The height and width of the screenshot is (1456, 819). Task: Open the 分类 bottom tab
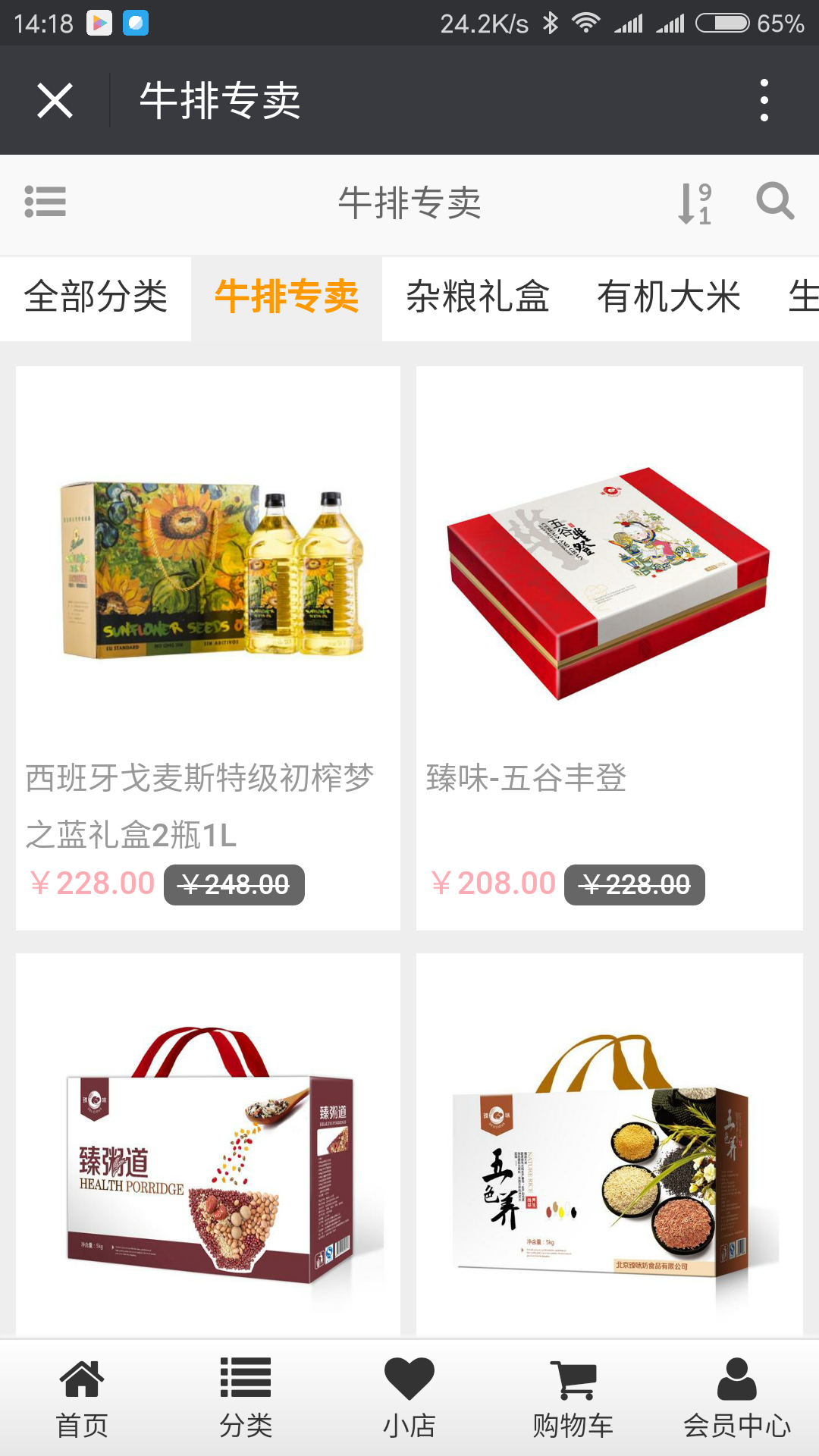coord(246,1398)
